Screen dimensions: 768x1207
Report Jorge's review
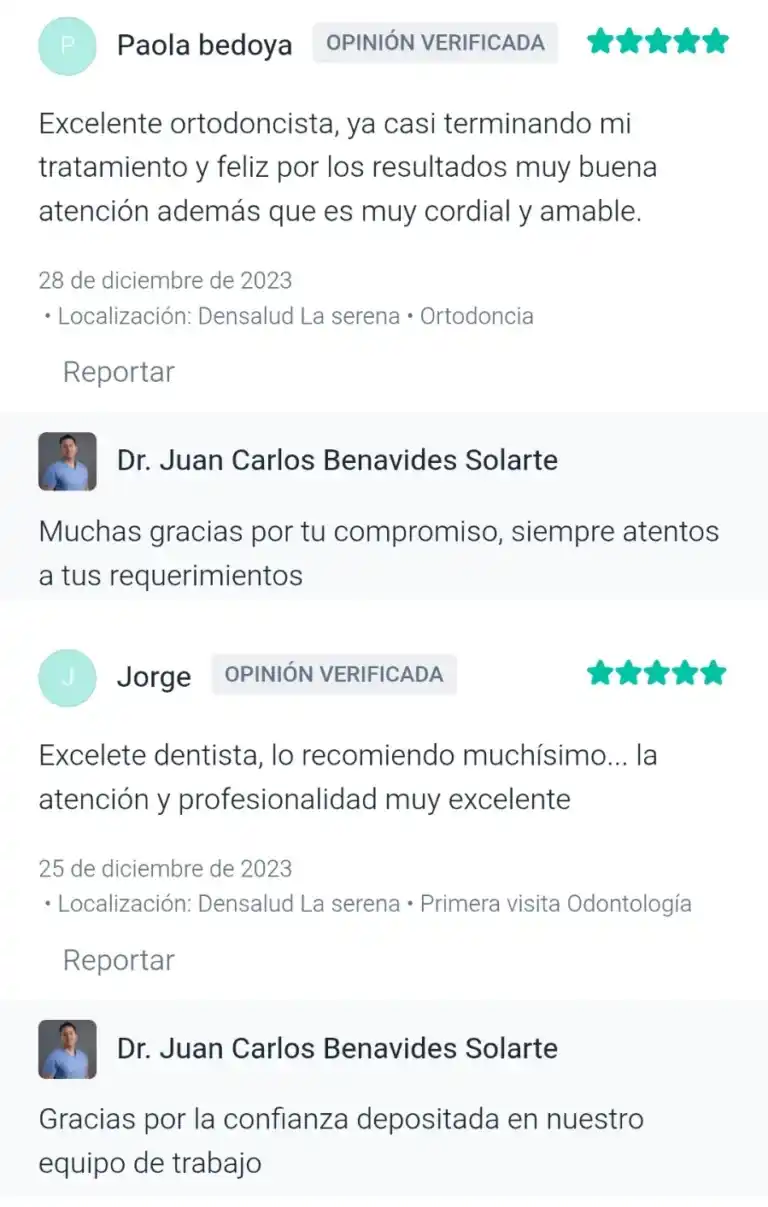pos(118,960)
